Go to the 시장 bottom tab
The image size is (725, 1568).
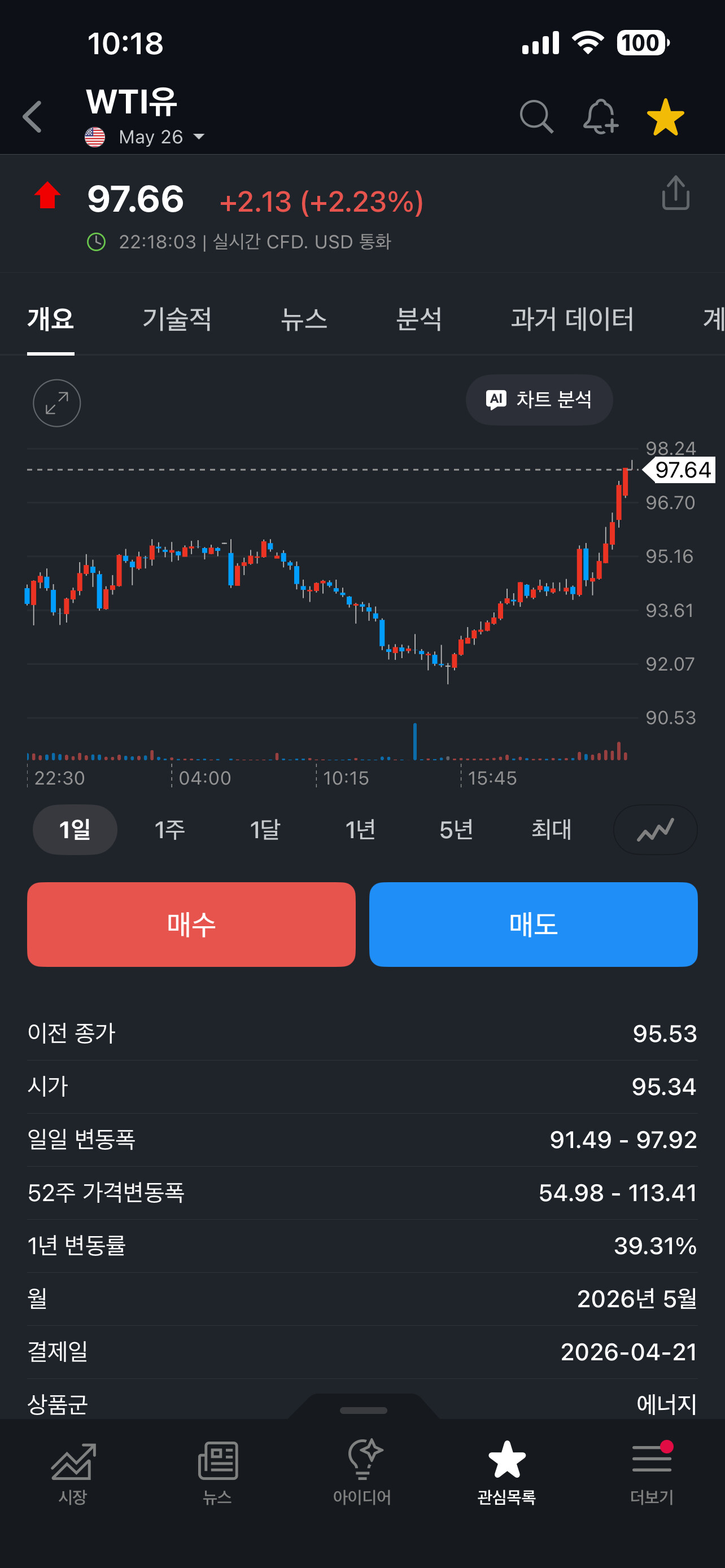coord(73,1472)
